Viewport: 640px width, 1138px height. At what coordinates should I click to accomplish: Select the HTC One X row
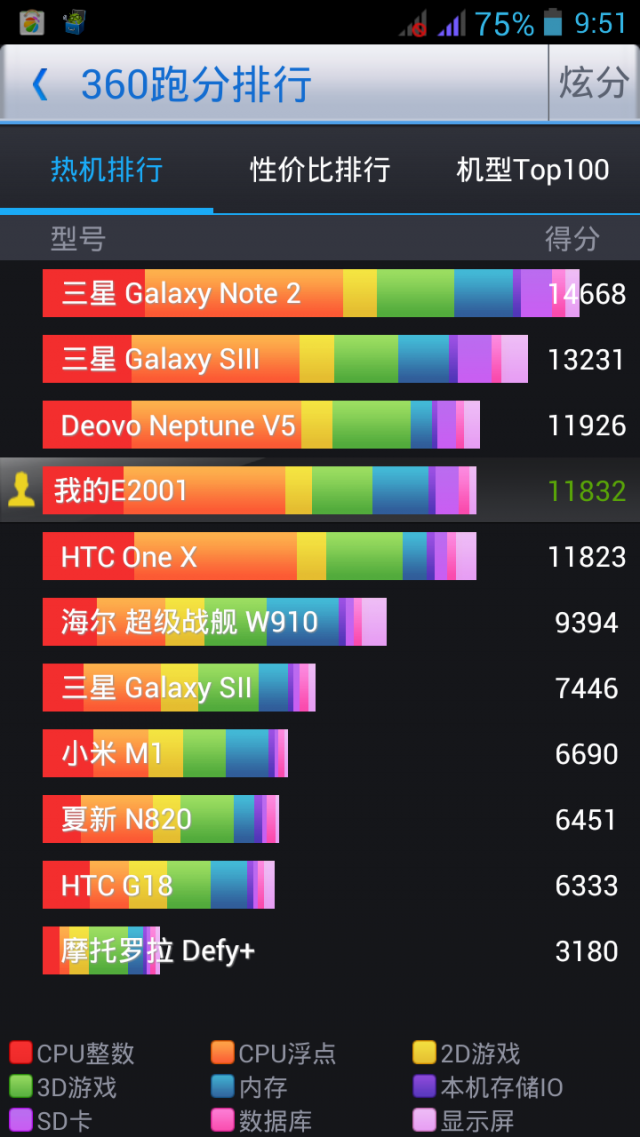pos(320,556)
